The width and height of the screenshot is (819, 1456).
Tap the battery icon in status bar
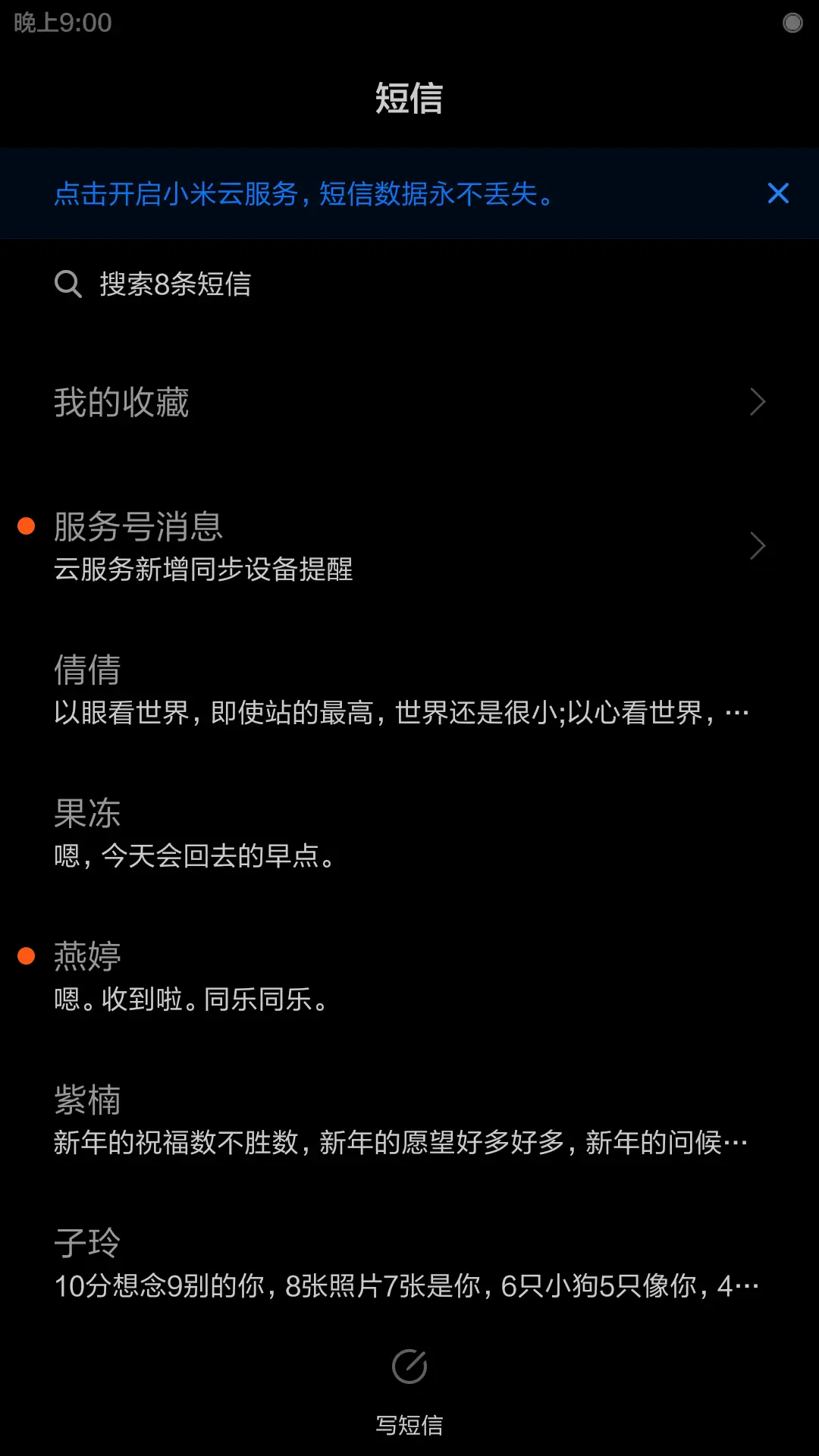[x=792, y=23]
